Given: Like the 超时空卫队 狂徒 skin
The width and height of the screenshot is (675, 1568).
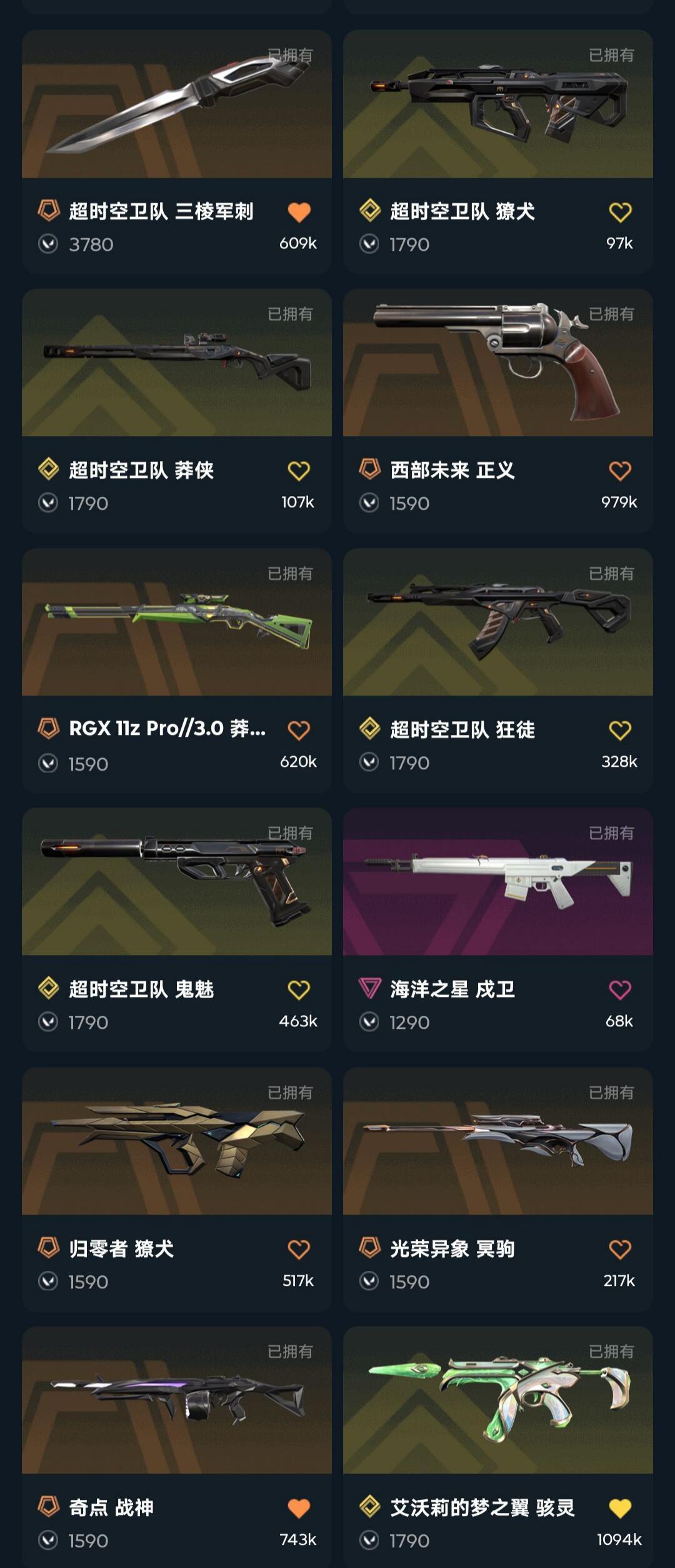Looking at the screenshot, I should pyautogui.click(x=620, y=731).
